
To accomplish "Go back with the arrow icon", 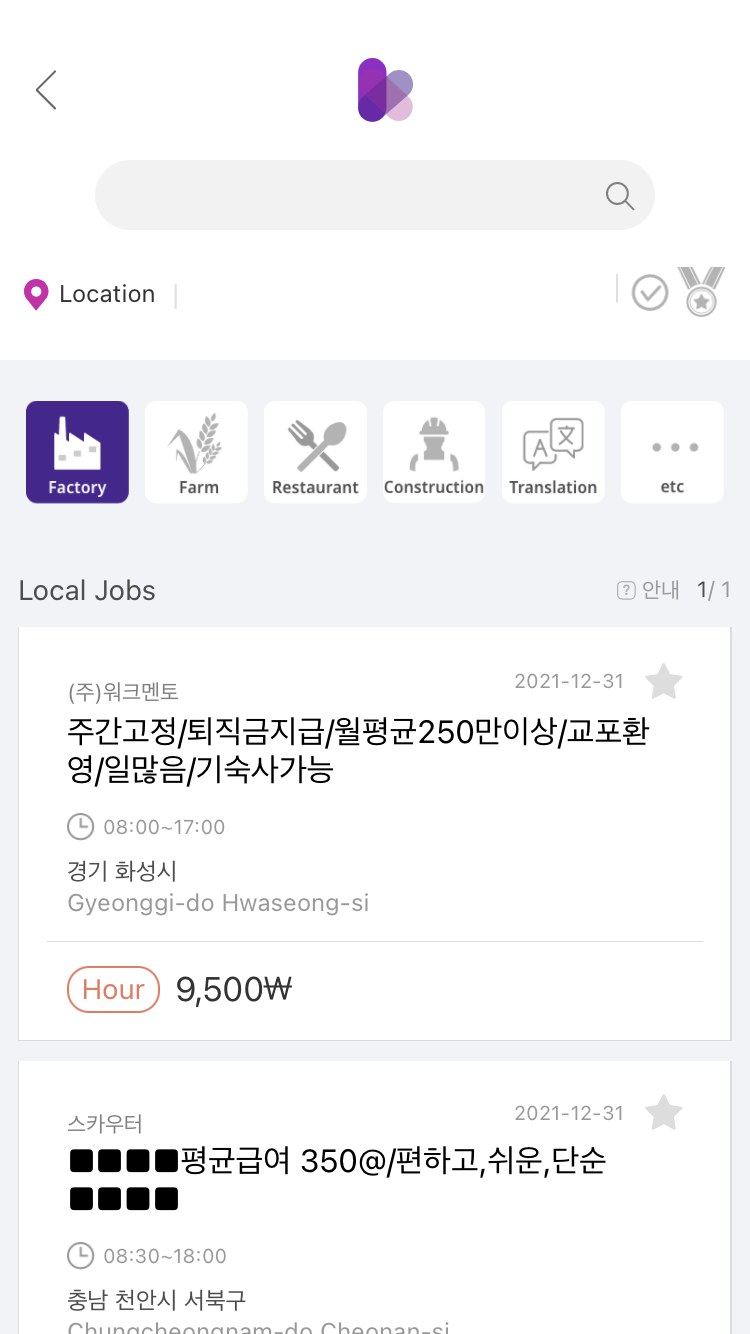I will click(x=46, y=90).
